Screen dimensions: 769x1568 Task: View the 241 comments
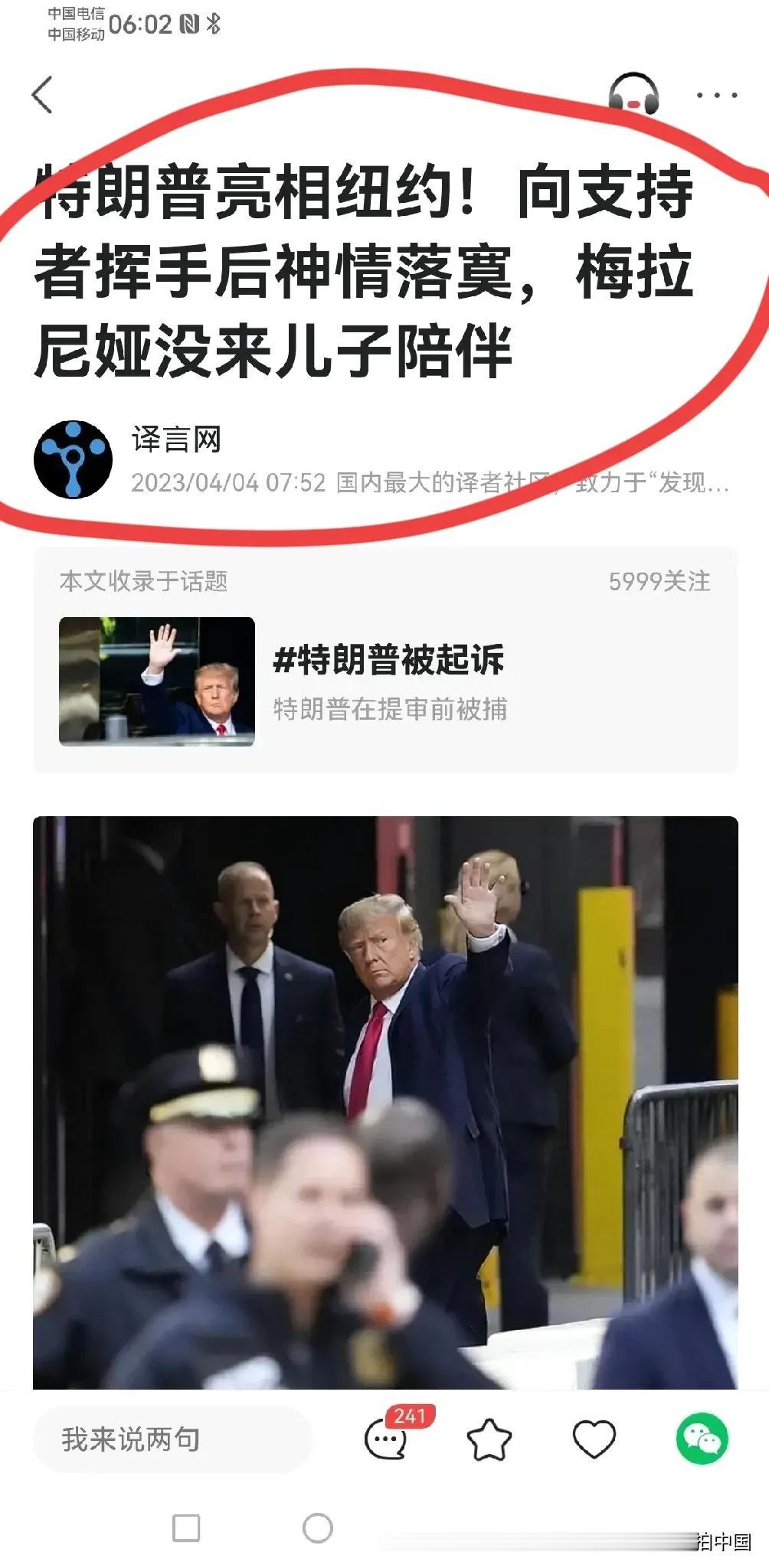[x=388, y=1439]
